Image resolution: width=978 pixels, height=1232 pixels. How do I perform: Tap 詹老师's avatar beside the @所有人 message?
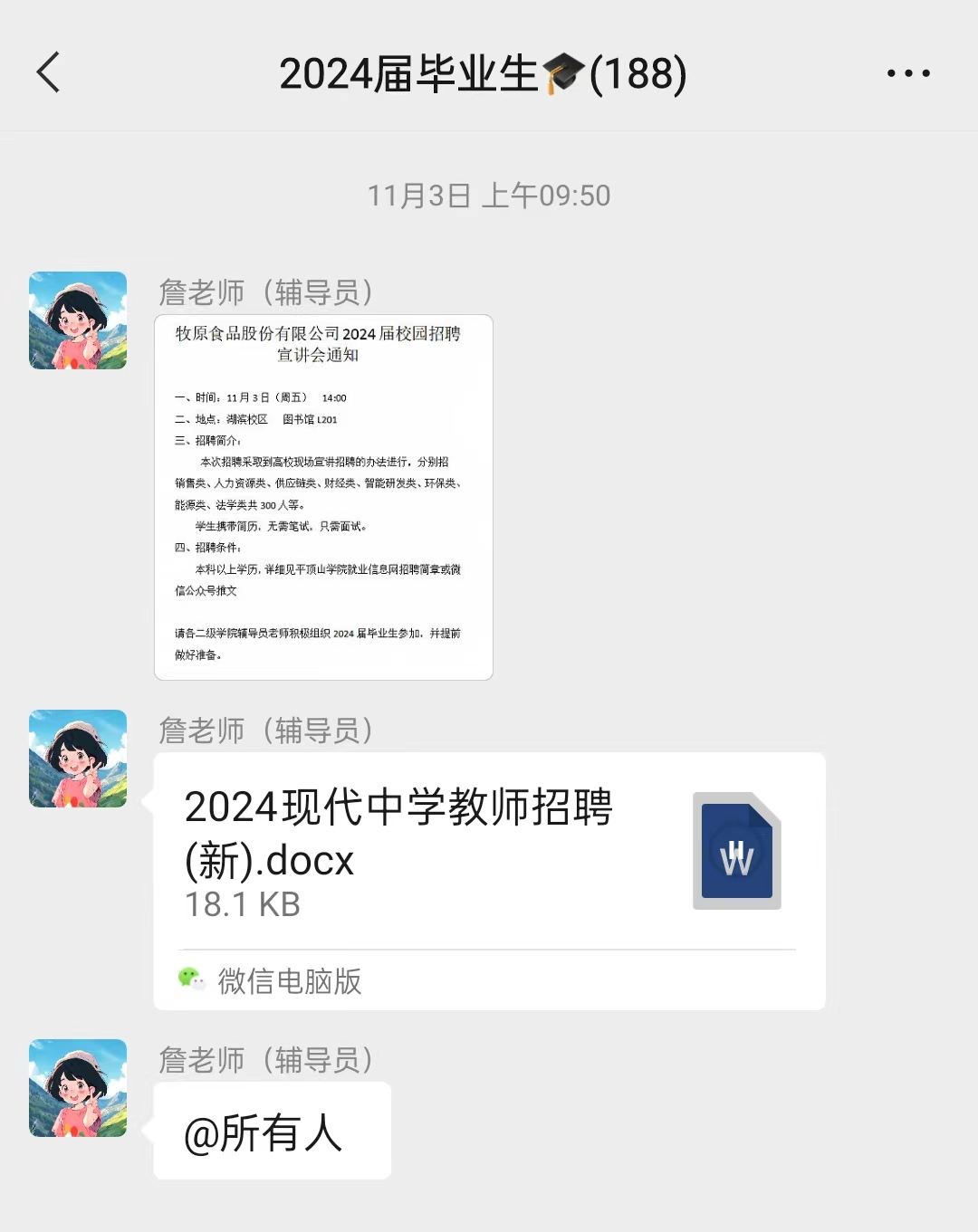tap(78, 1088)
